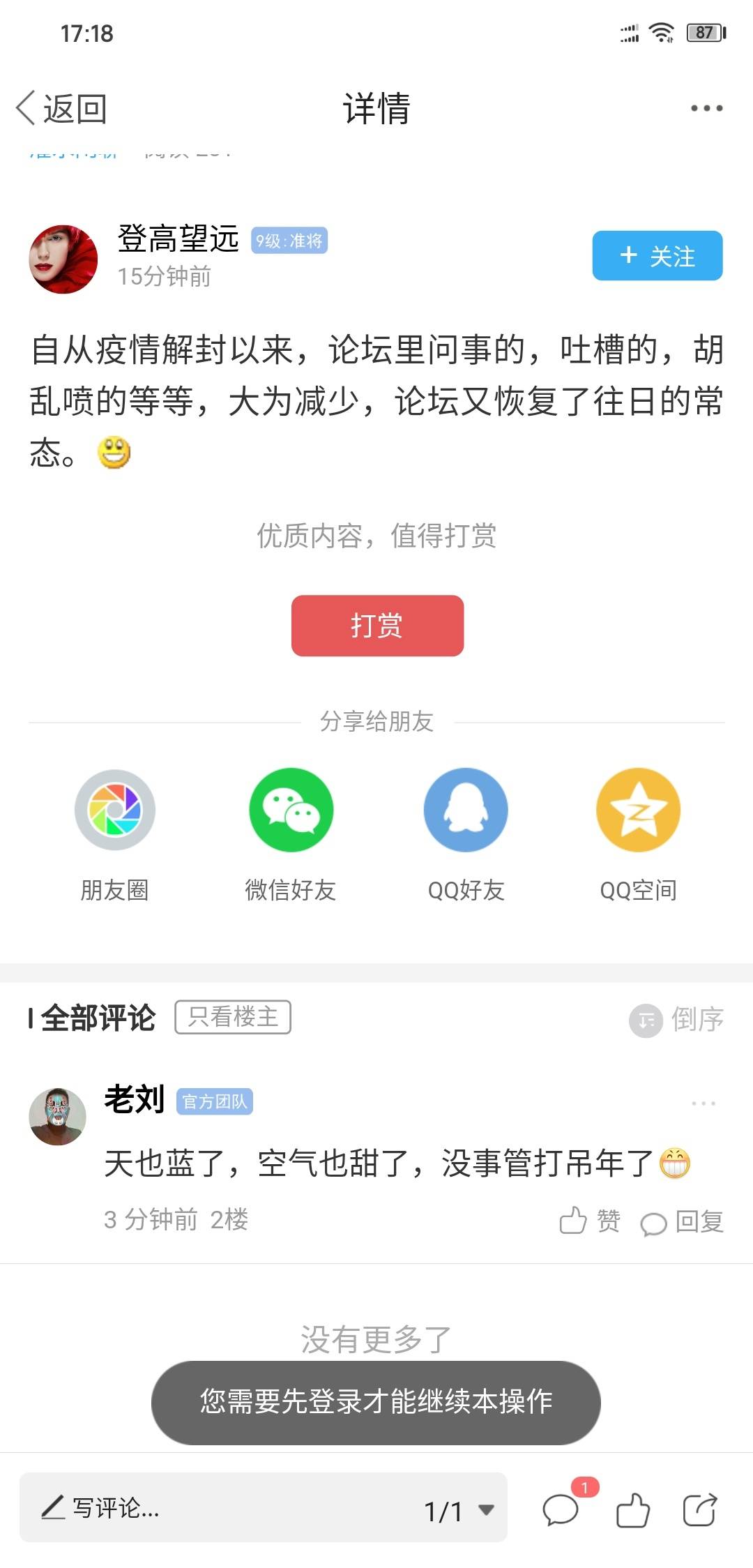Image resolution: width=753 pixels, height=1568 pixels.
Task: Reply to 老刘's comment via 回复
Action: point(682,1221)
